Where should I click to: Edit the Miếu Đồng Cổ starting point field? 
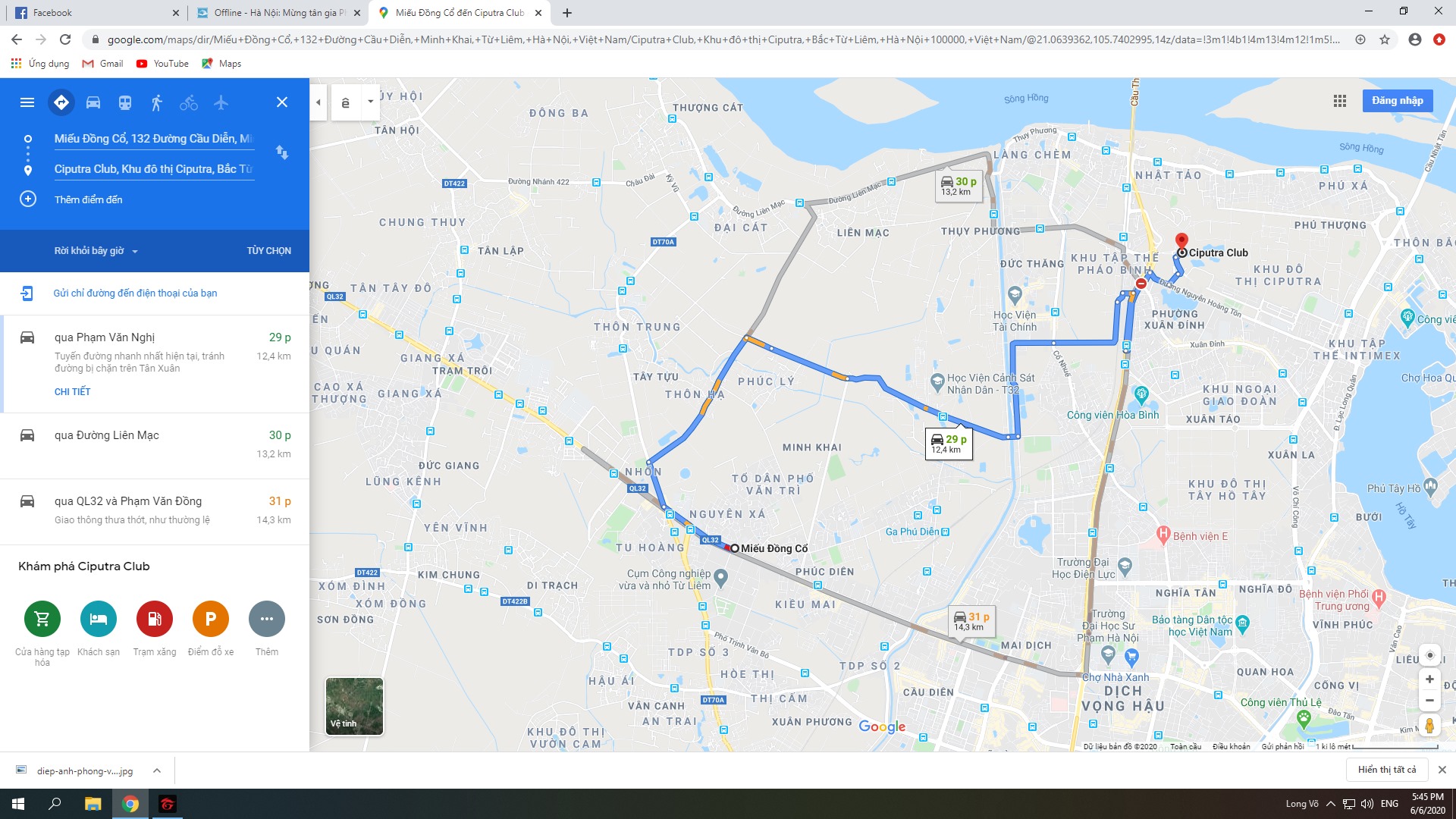(153, 139)
